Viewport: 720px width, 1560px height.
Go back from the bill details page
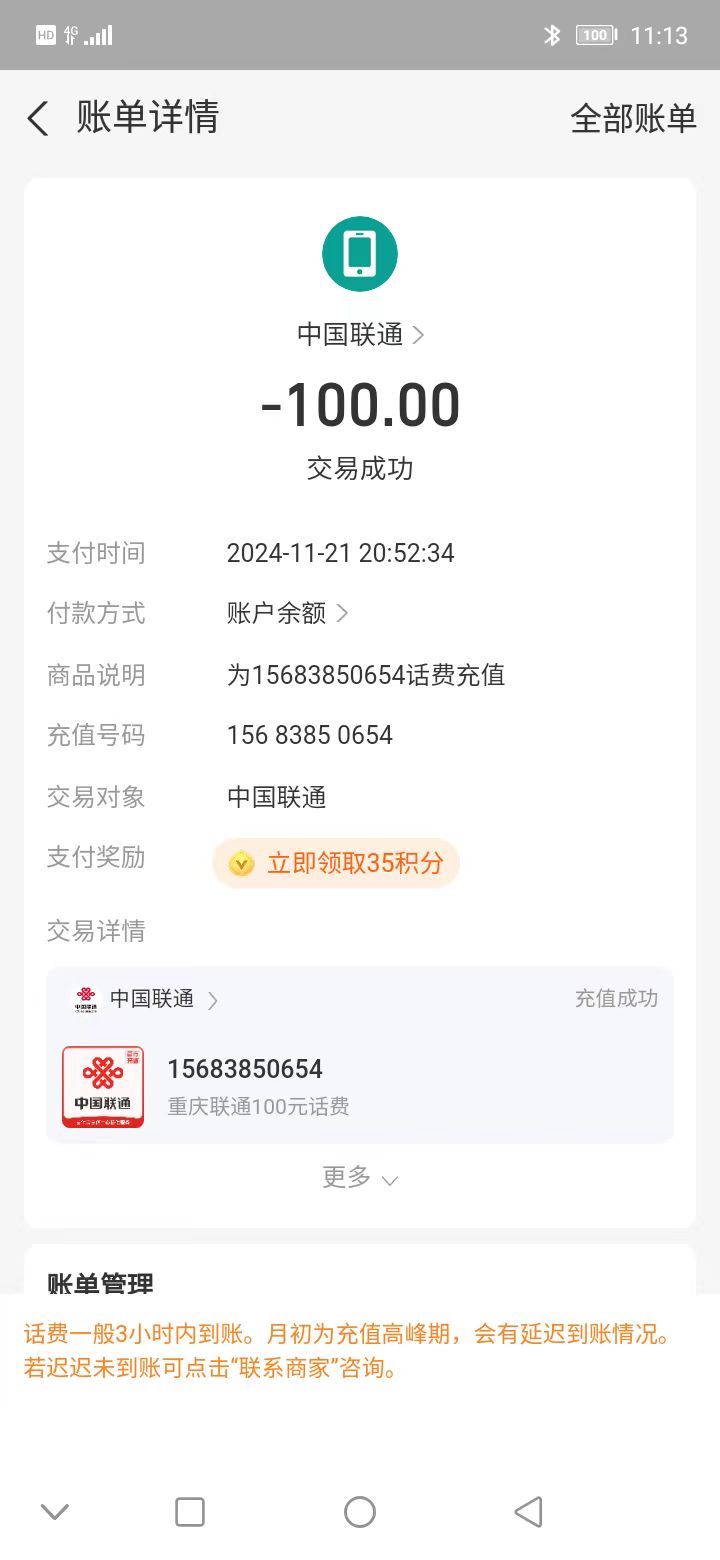coord(38,119)
